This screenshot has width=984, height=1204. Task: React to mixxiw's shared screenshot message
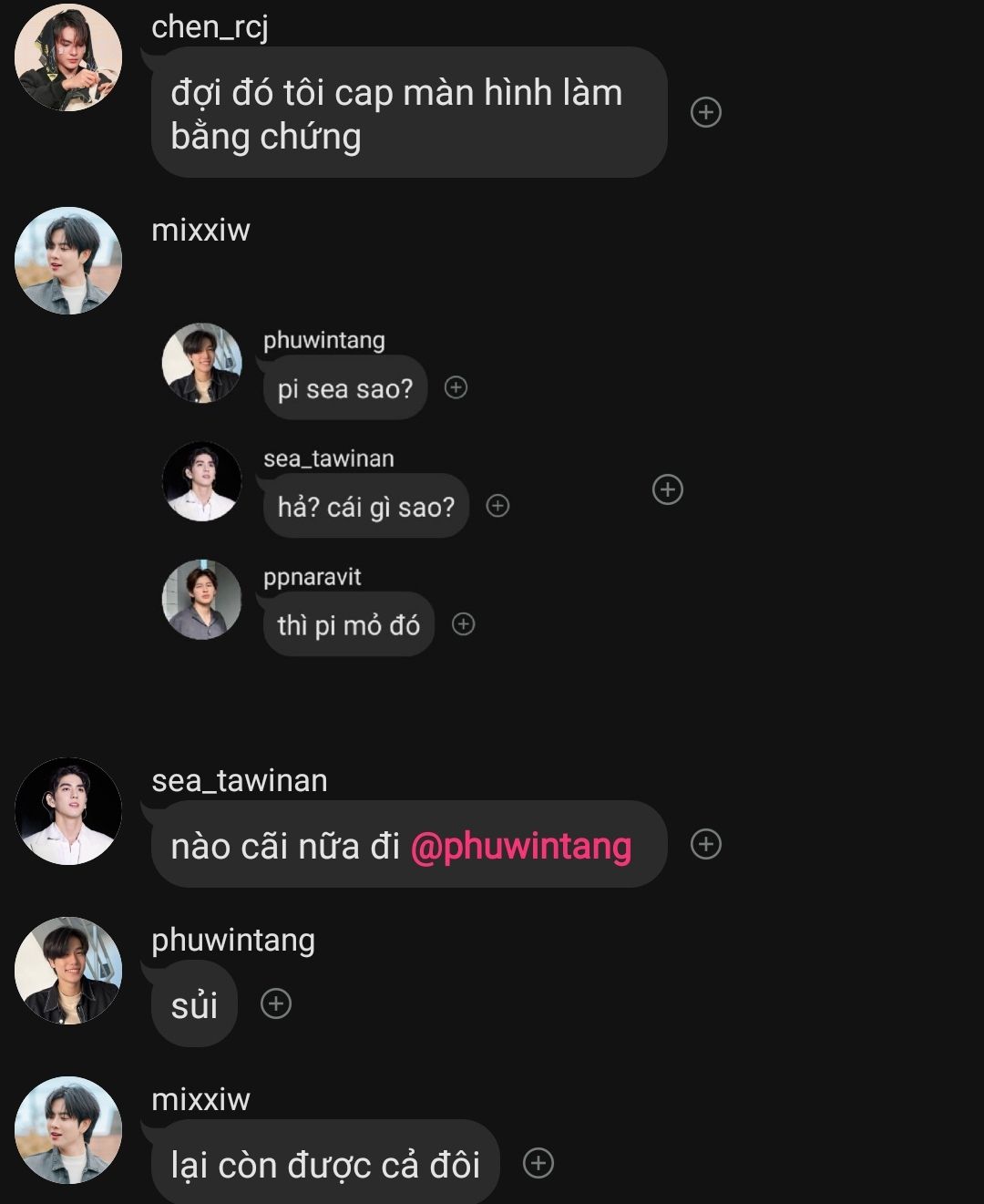tap(668, 489)
